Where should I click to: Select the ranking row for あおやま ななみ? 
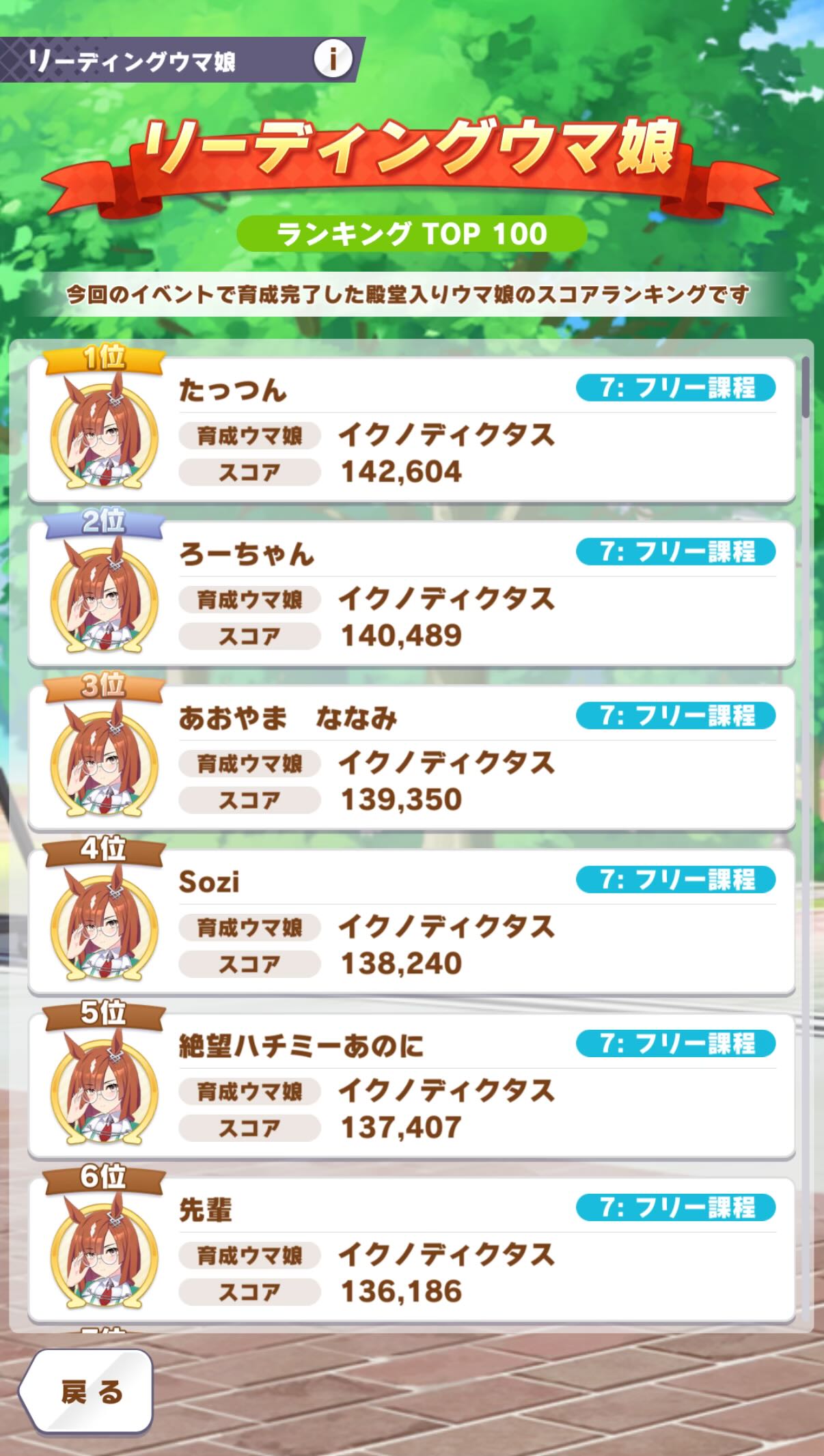click(x=411, y=758)
